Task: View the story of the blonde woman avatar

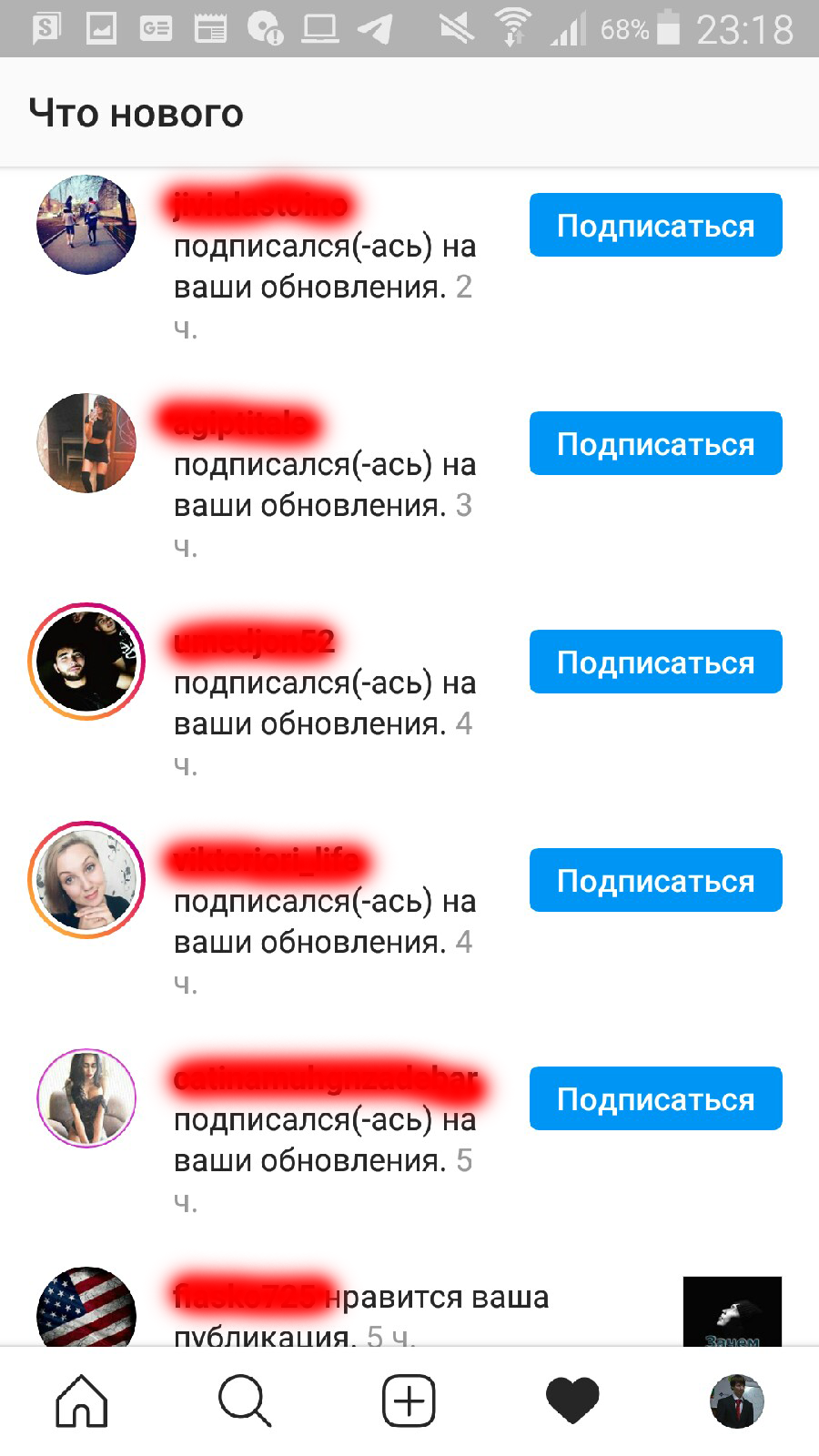Action: (86, 880)
